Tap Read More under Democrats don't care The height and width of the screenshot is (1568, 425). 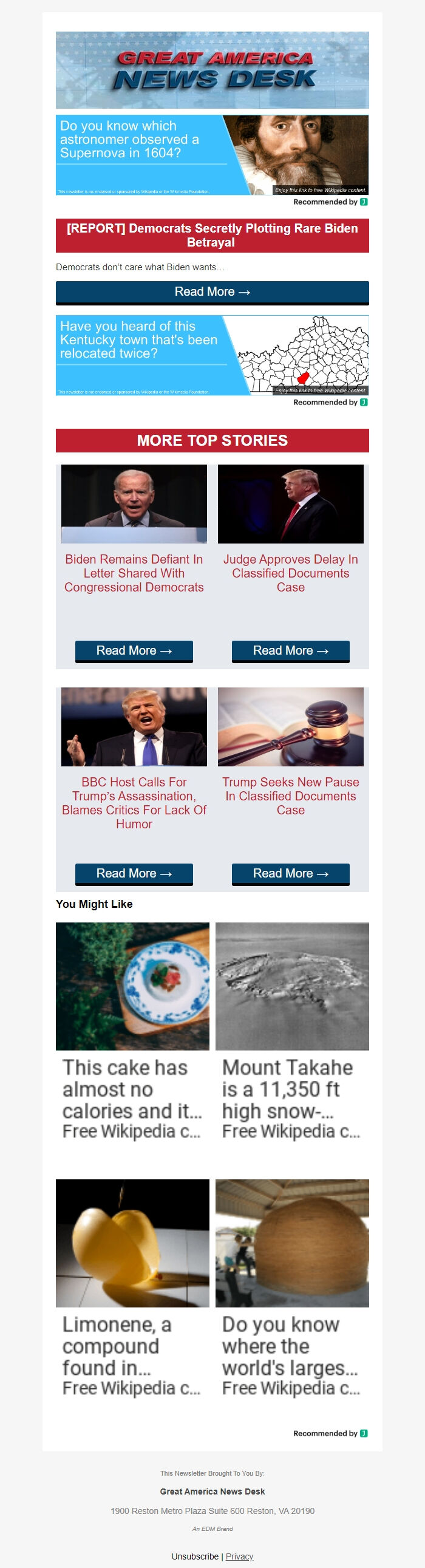click(212, 292)
